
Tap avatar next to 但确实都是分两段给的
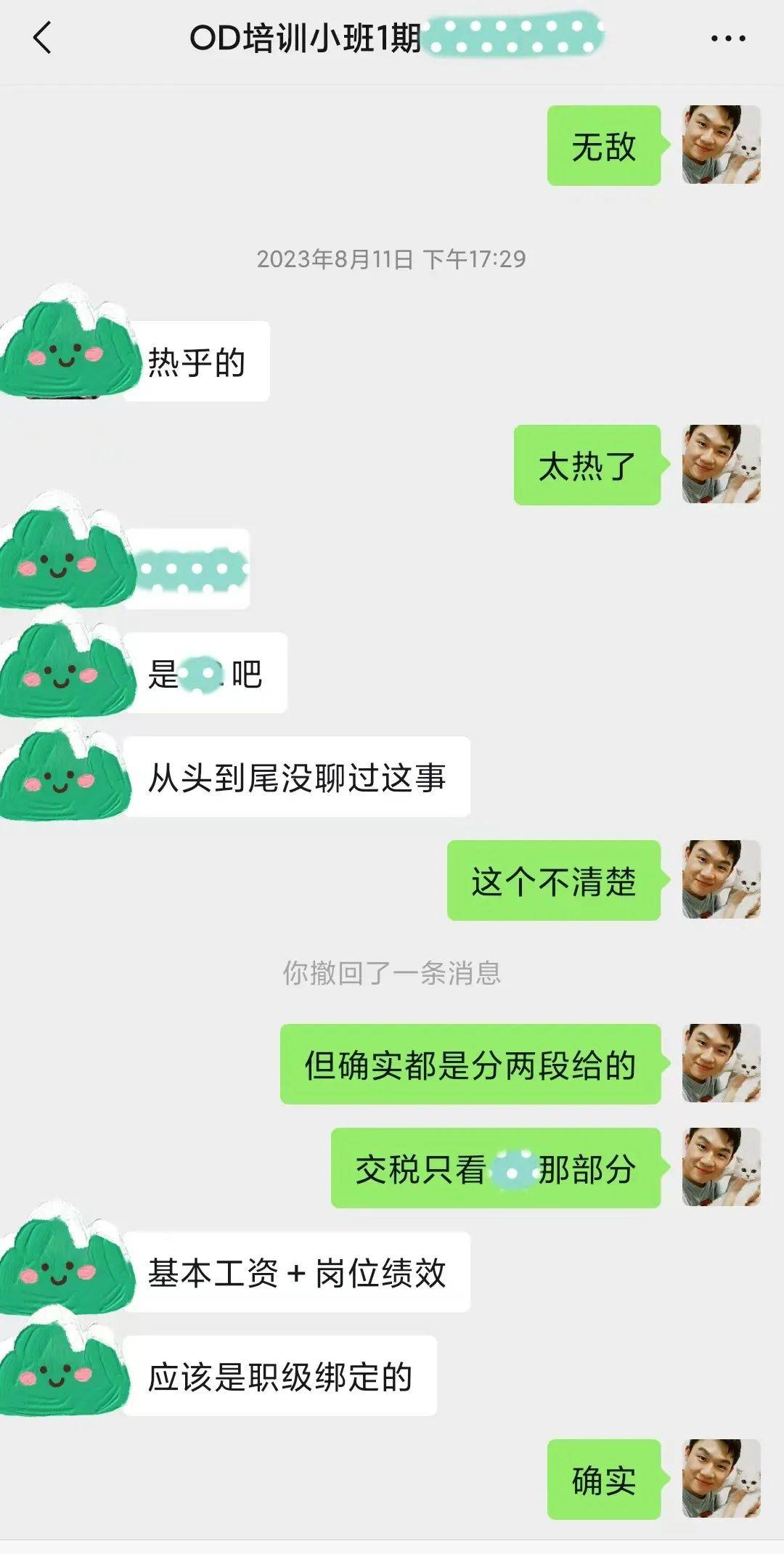(721, 1063)
